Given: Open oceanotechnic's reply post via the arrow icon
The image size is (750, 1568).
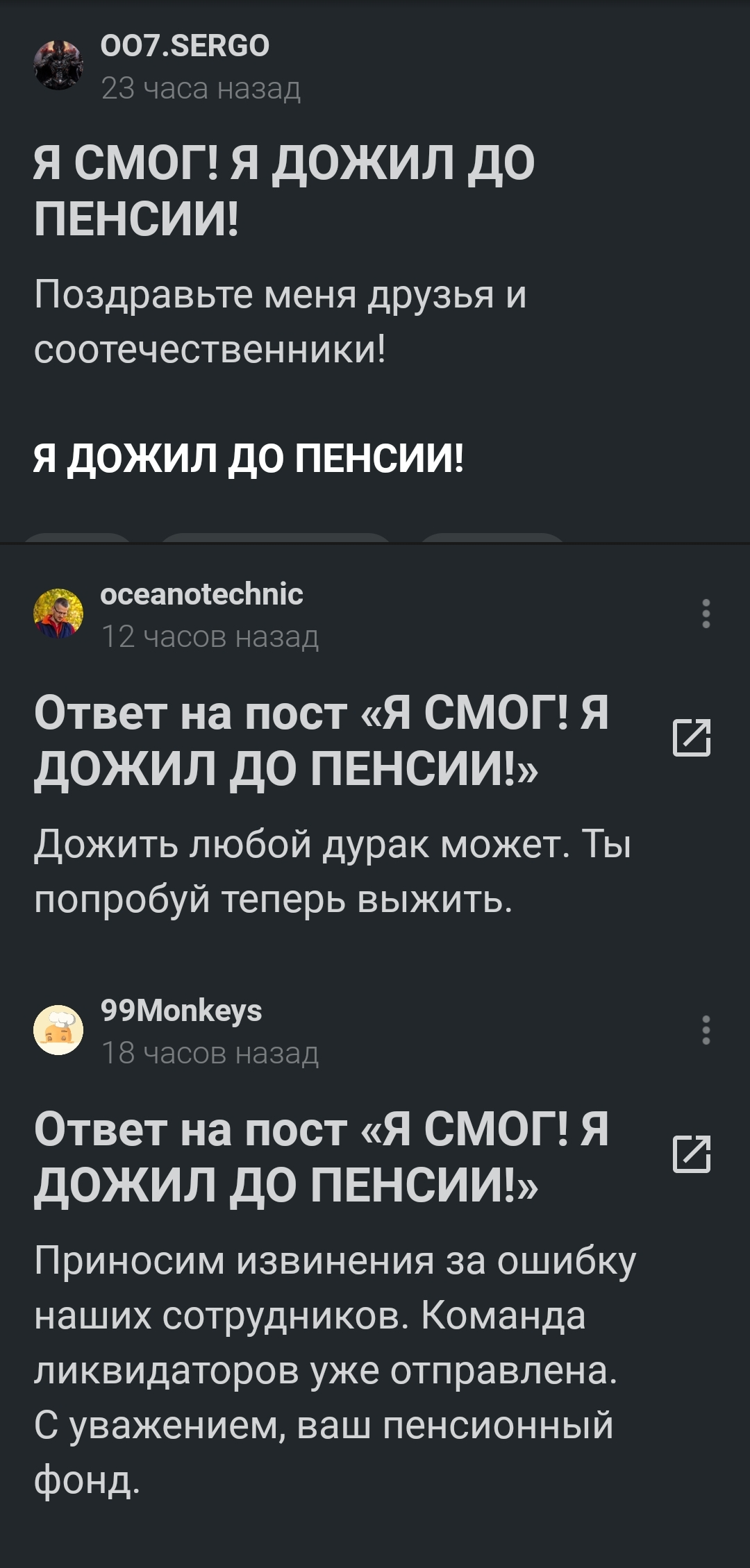Looking at the screenshot, I should [x=692, y=738].
